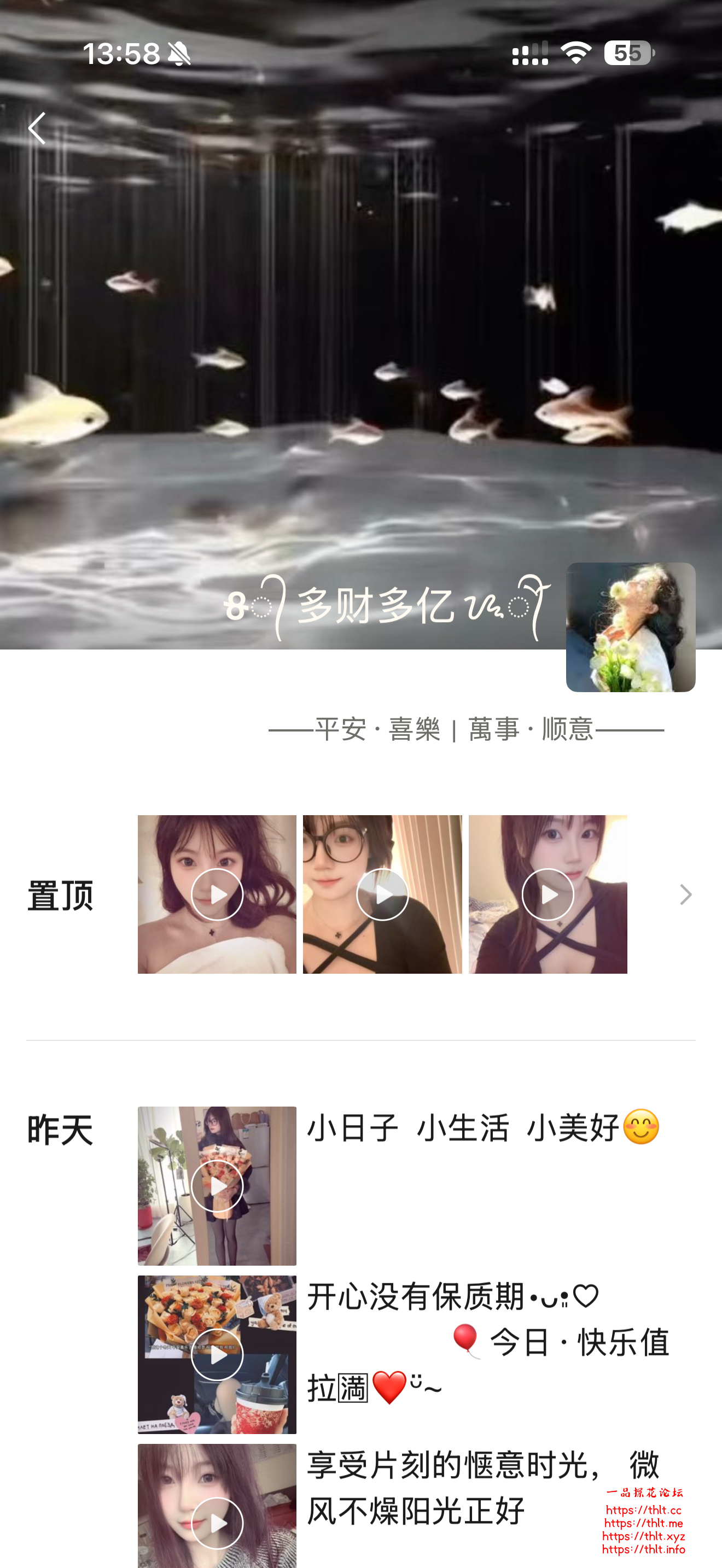Go back using the top-left arrow
The width and height of the screenshot is (722, 1568).
37,128
